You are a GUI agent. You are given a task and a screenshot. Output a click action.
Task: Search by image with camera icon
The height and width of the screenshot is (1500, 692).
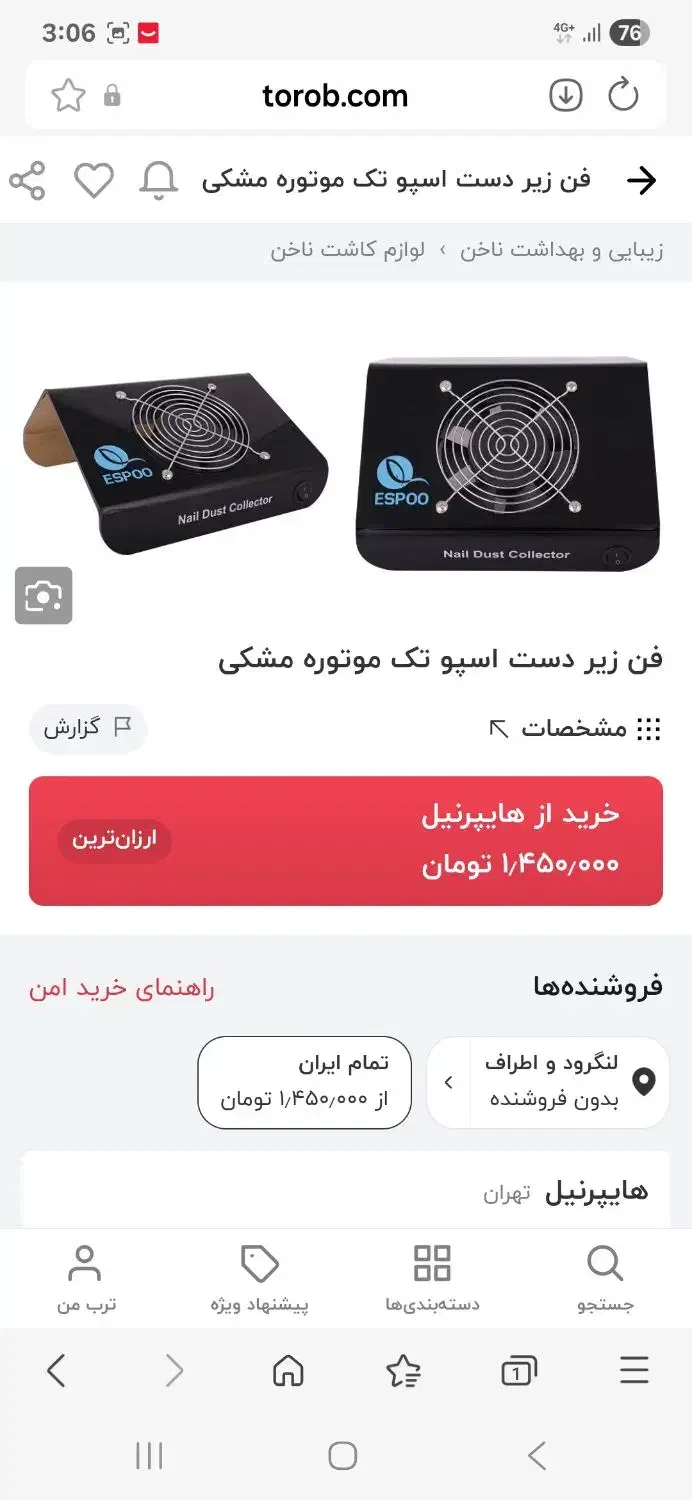[x=44, y=596]
